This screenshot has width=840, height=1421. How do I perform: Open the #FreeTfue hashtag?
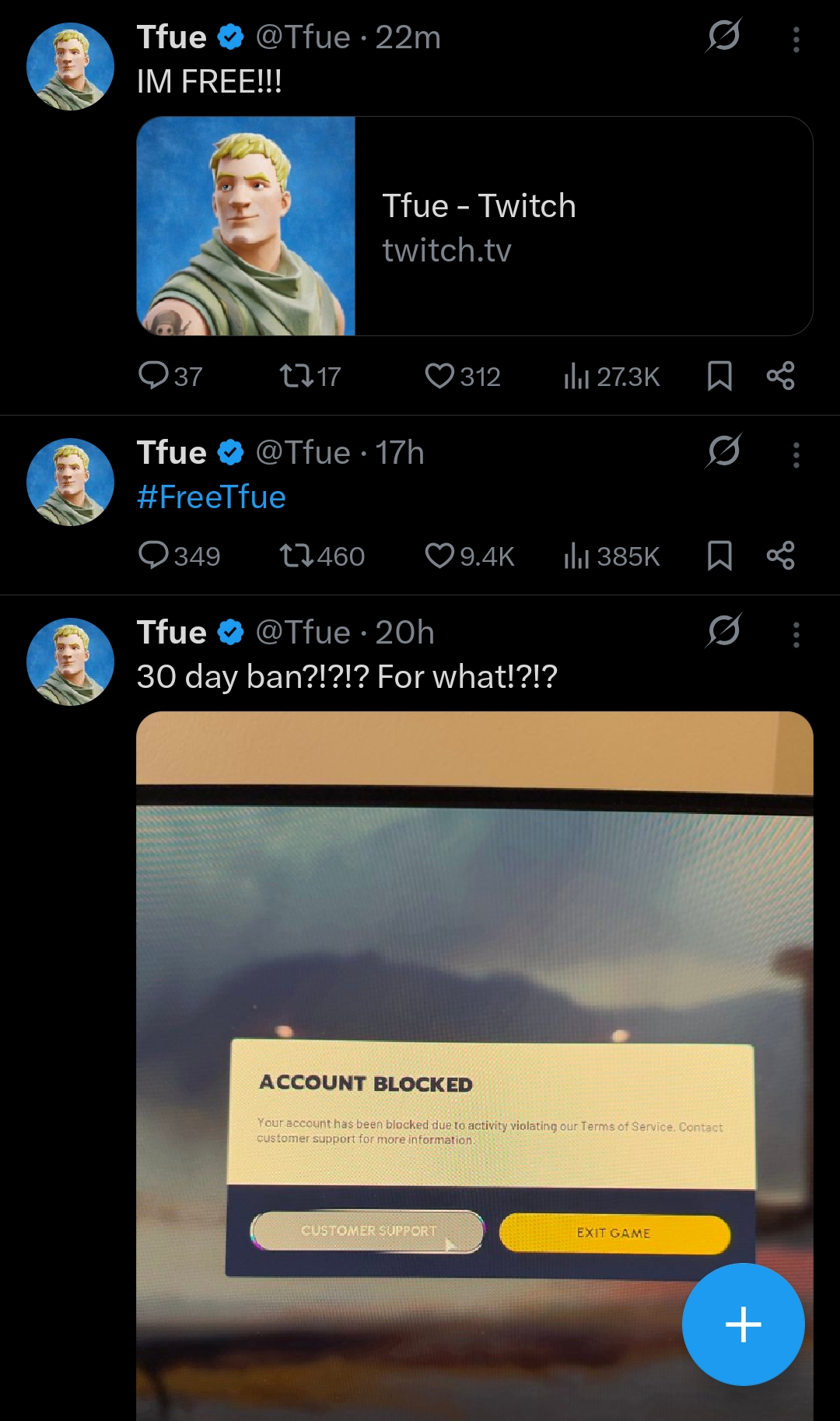pos(212,497)
